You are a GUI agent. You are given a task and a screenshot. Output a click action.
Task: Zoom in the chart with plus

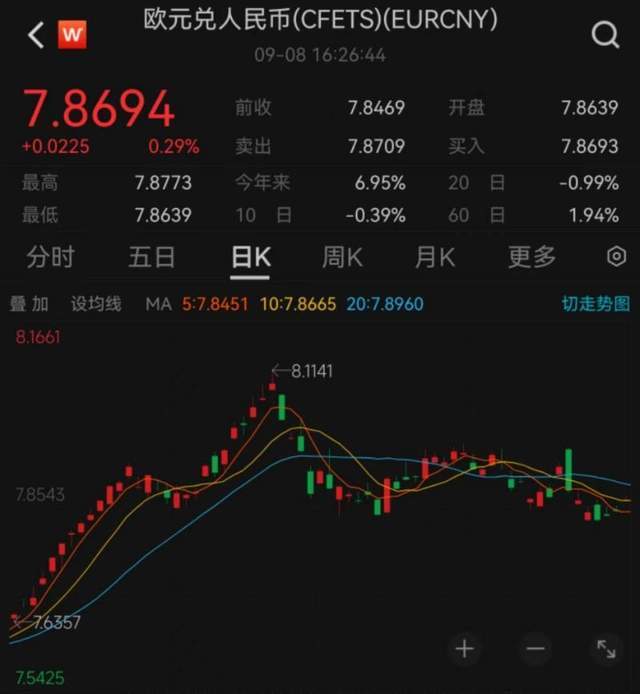[x=464, y=649]
